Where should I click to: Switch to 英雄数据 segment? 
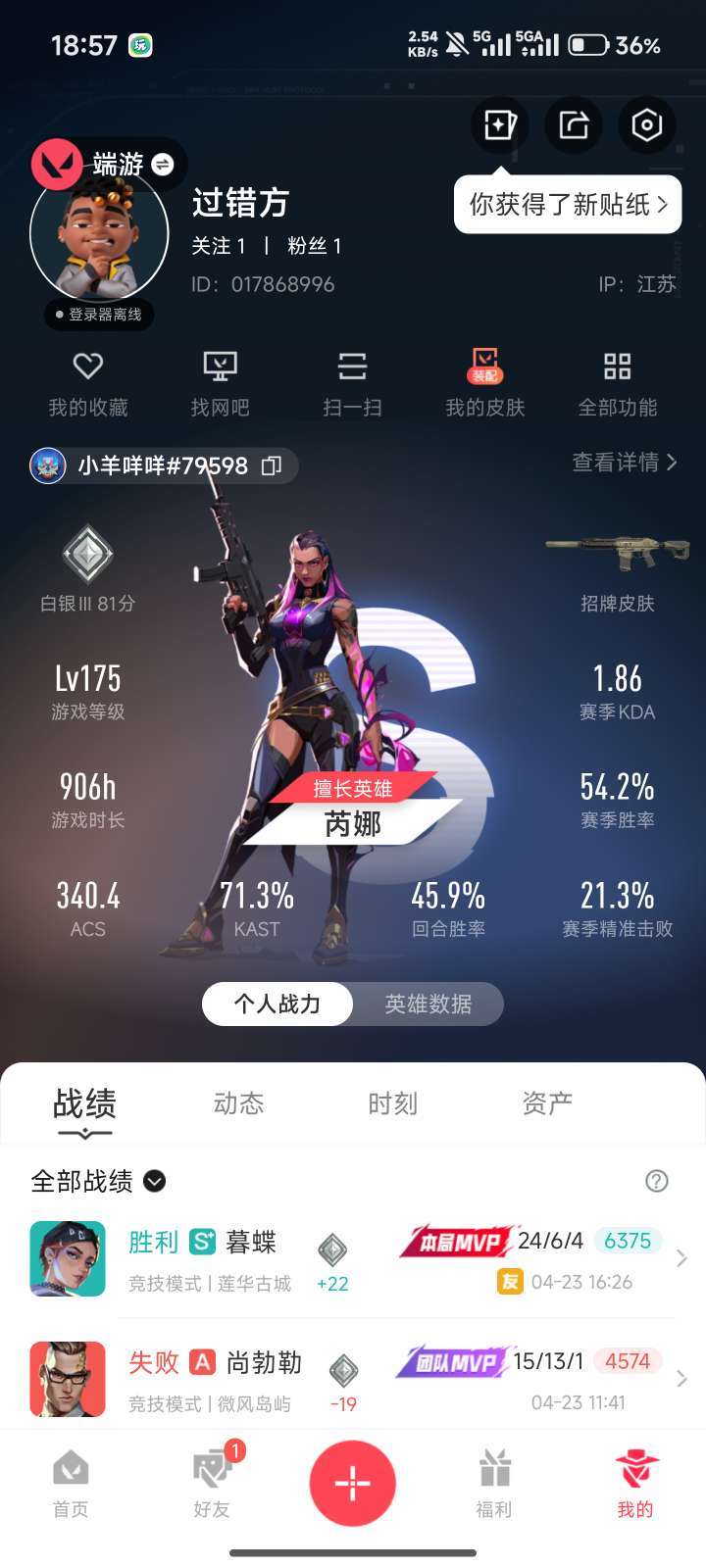[429, 1004]
